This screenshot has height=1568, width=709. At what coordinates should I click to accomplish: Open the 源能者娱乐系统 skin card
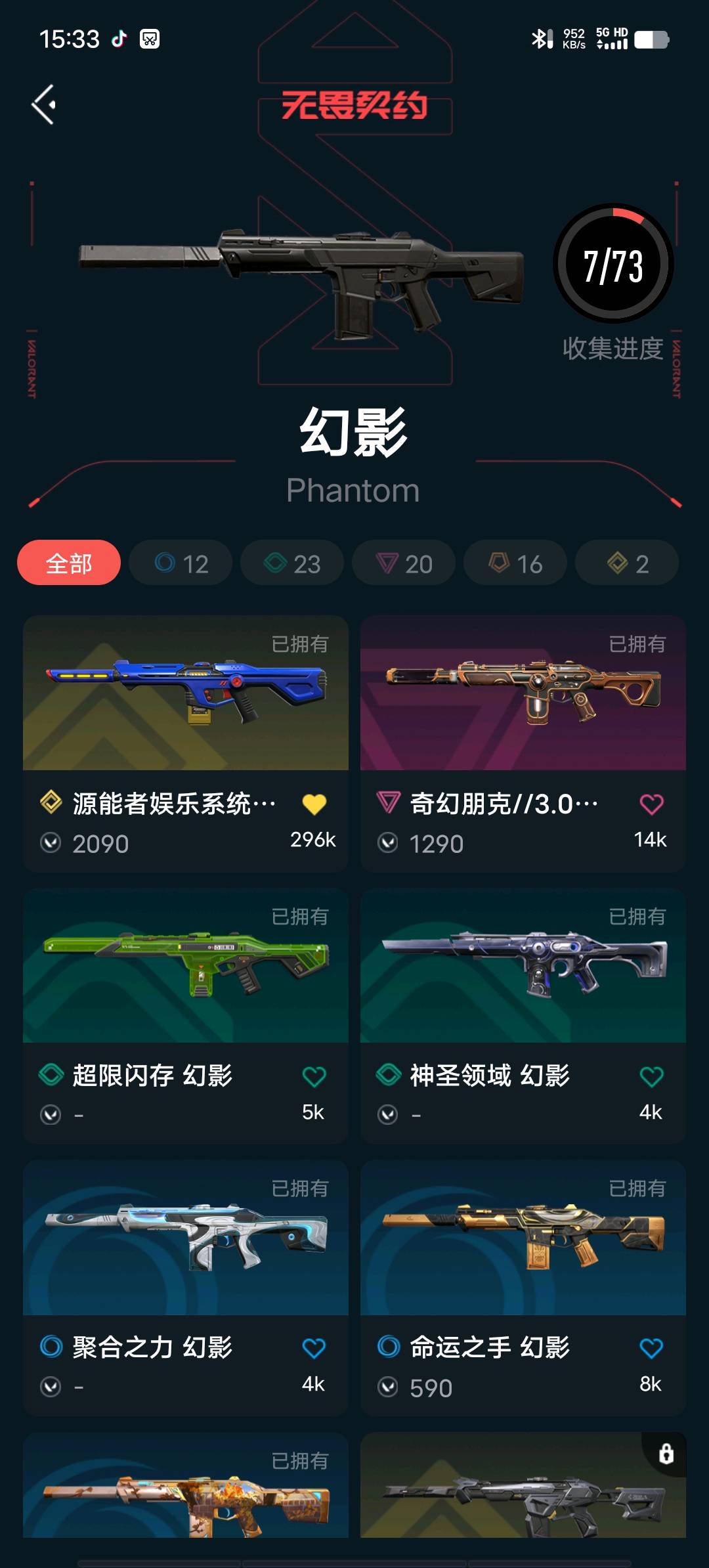[x=186, y=743]
